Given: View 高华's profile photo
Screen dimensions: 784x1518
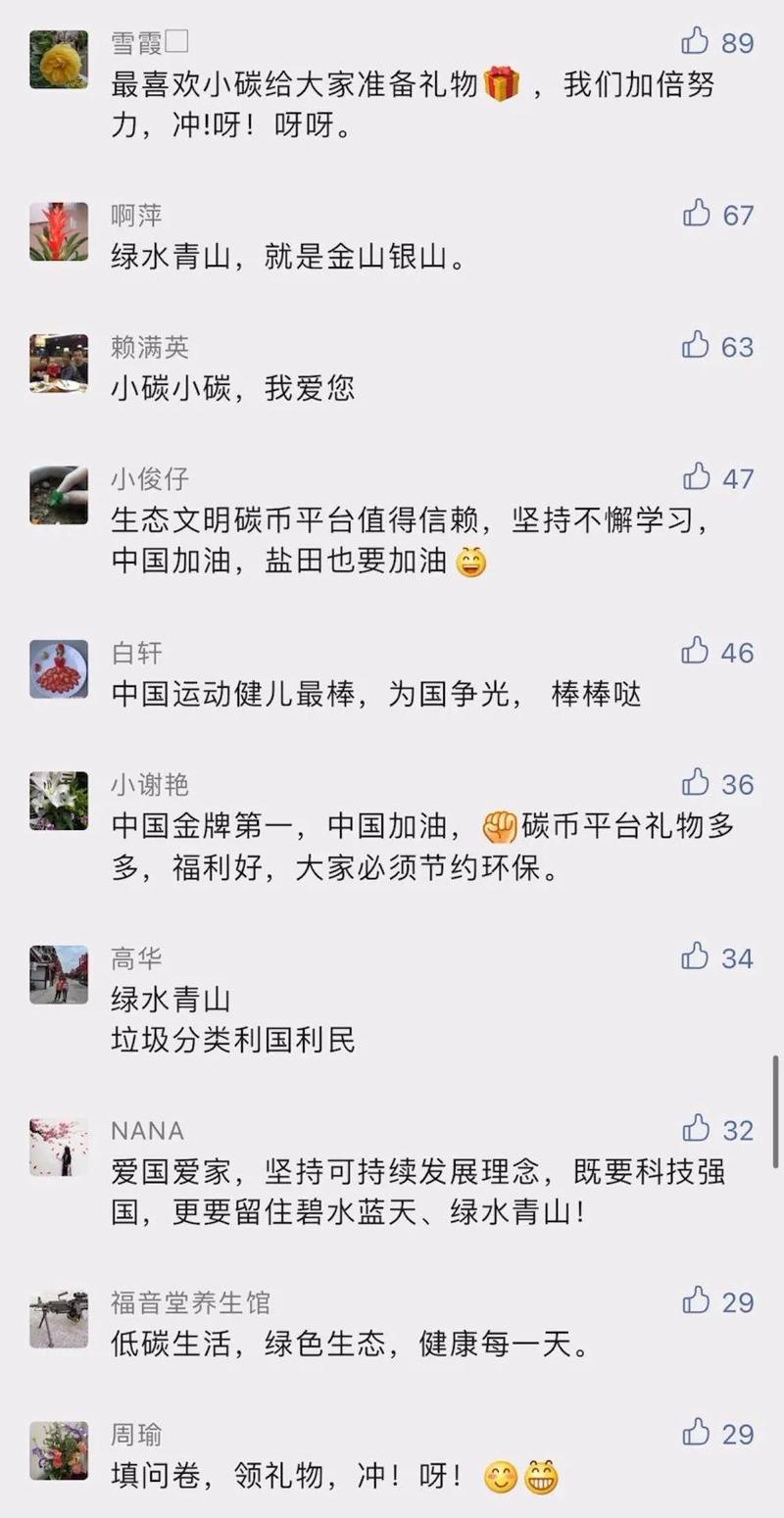Looking at the screenshot, I should tap(59, 975).
